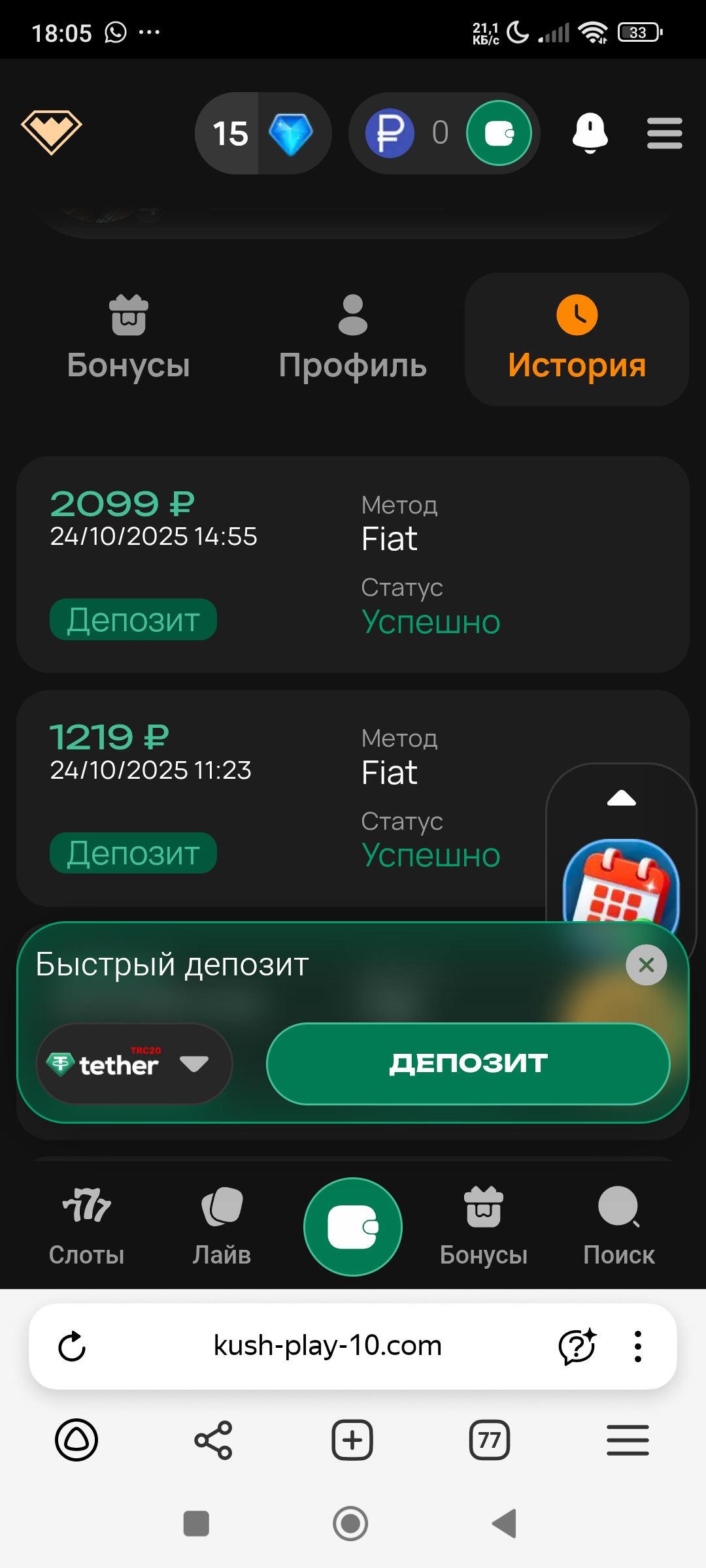
Task: Tap the green ДЕПОЗИТ button
Action: click(x=468, y=1064)
